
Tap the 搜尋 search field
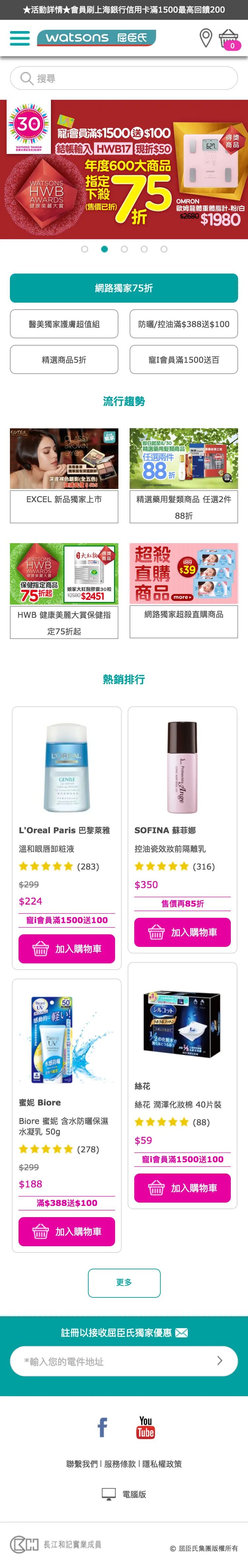tap(124, 79)
